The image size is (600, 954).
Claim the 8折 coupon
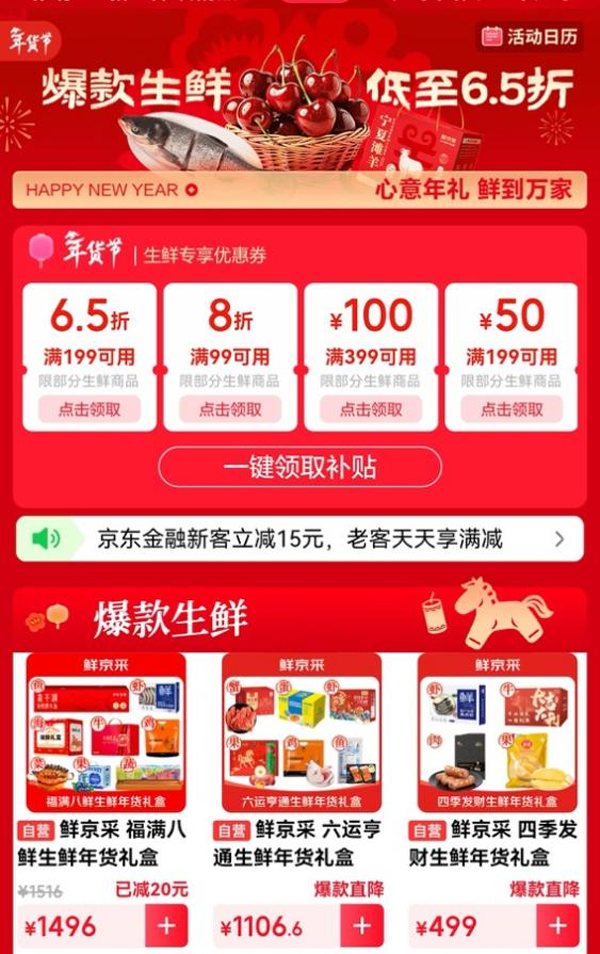230,408
